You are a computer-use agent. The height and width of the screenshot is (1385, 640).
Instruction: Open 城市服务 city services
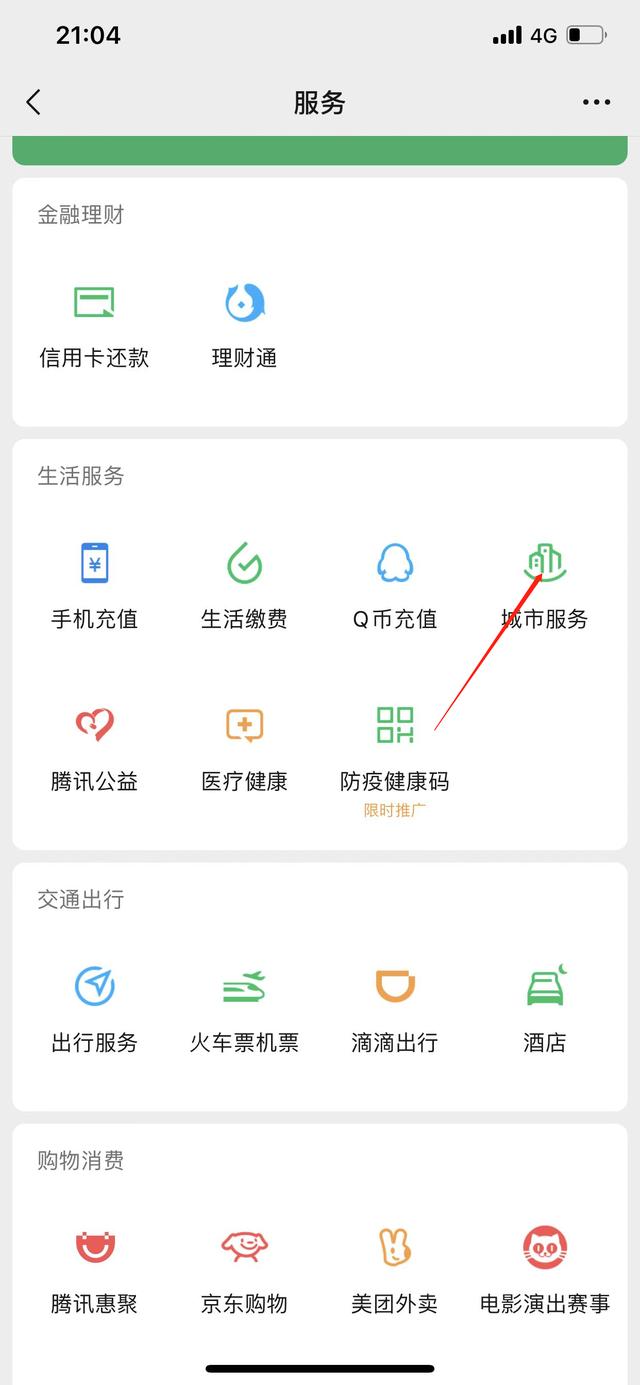pos(545,587)
